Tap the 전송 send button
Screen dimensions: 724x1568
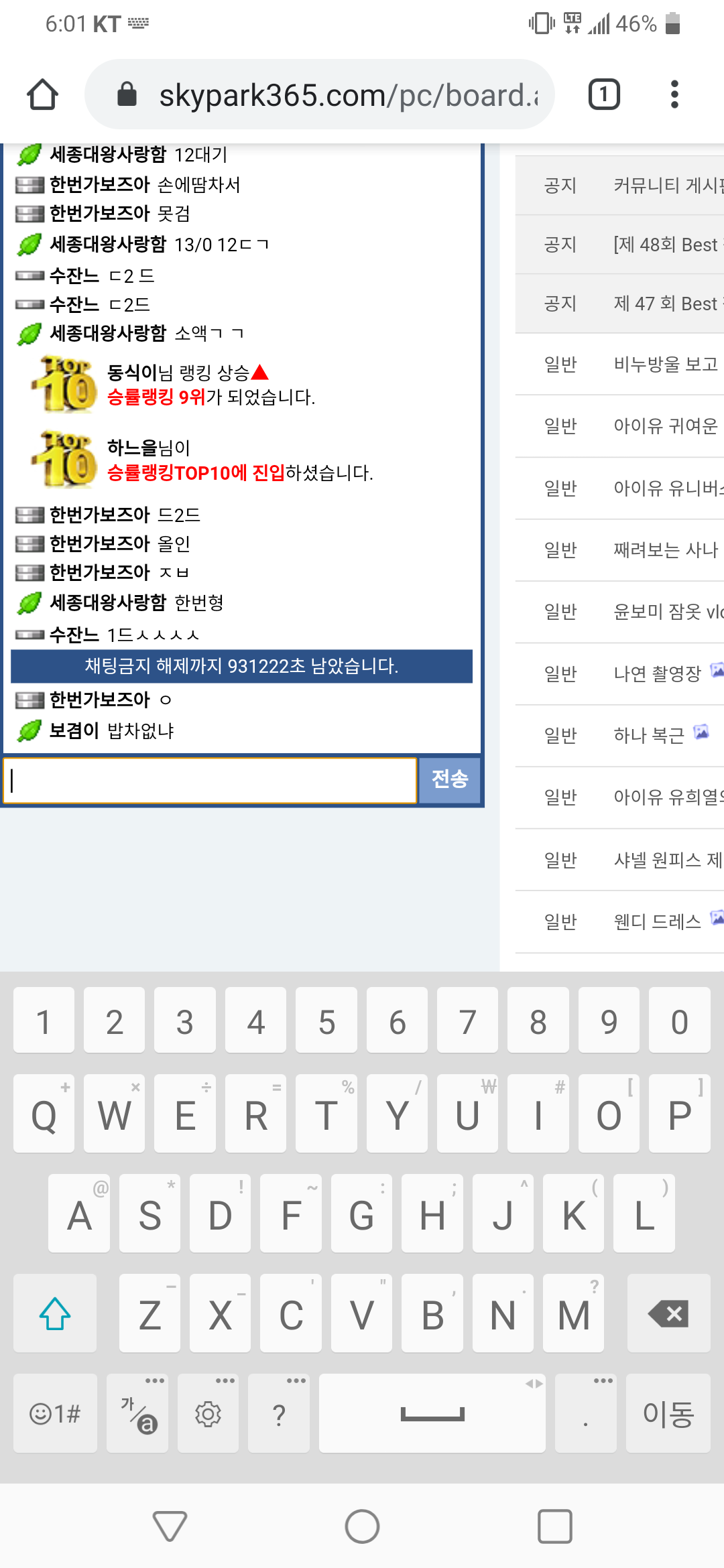tap(449, 779)
